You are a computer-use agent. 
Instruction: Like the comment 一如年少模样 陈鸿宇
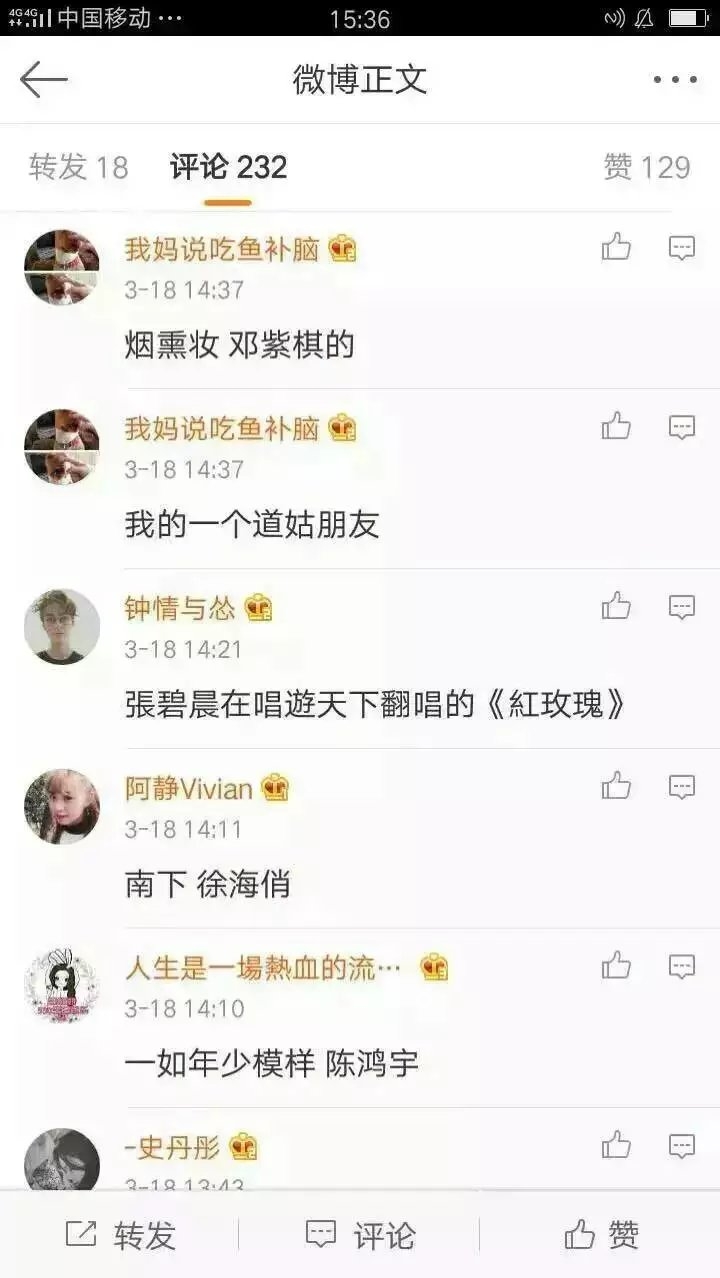point(616,965)
